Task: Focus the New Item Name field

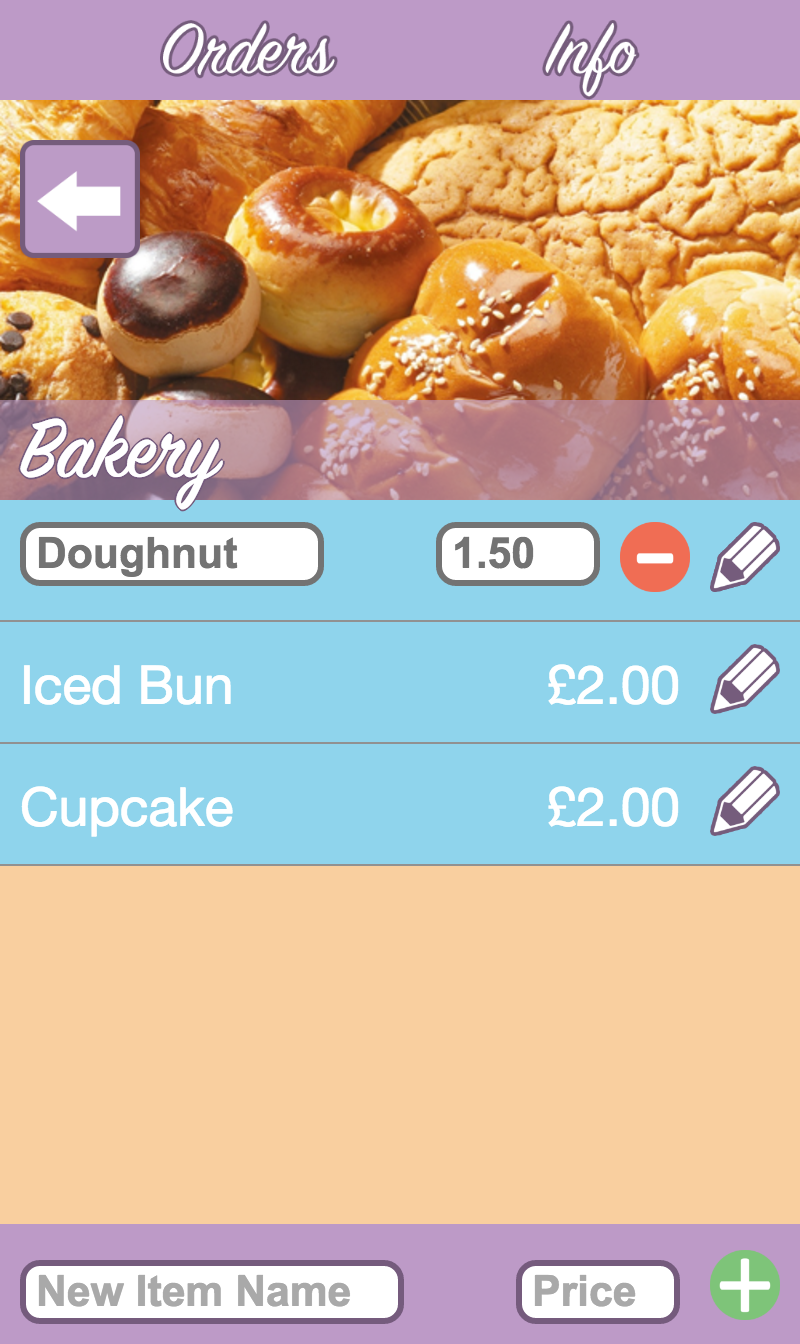Action: pos(211,1292)
